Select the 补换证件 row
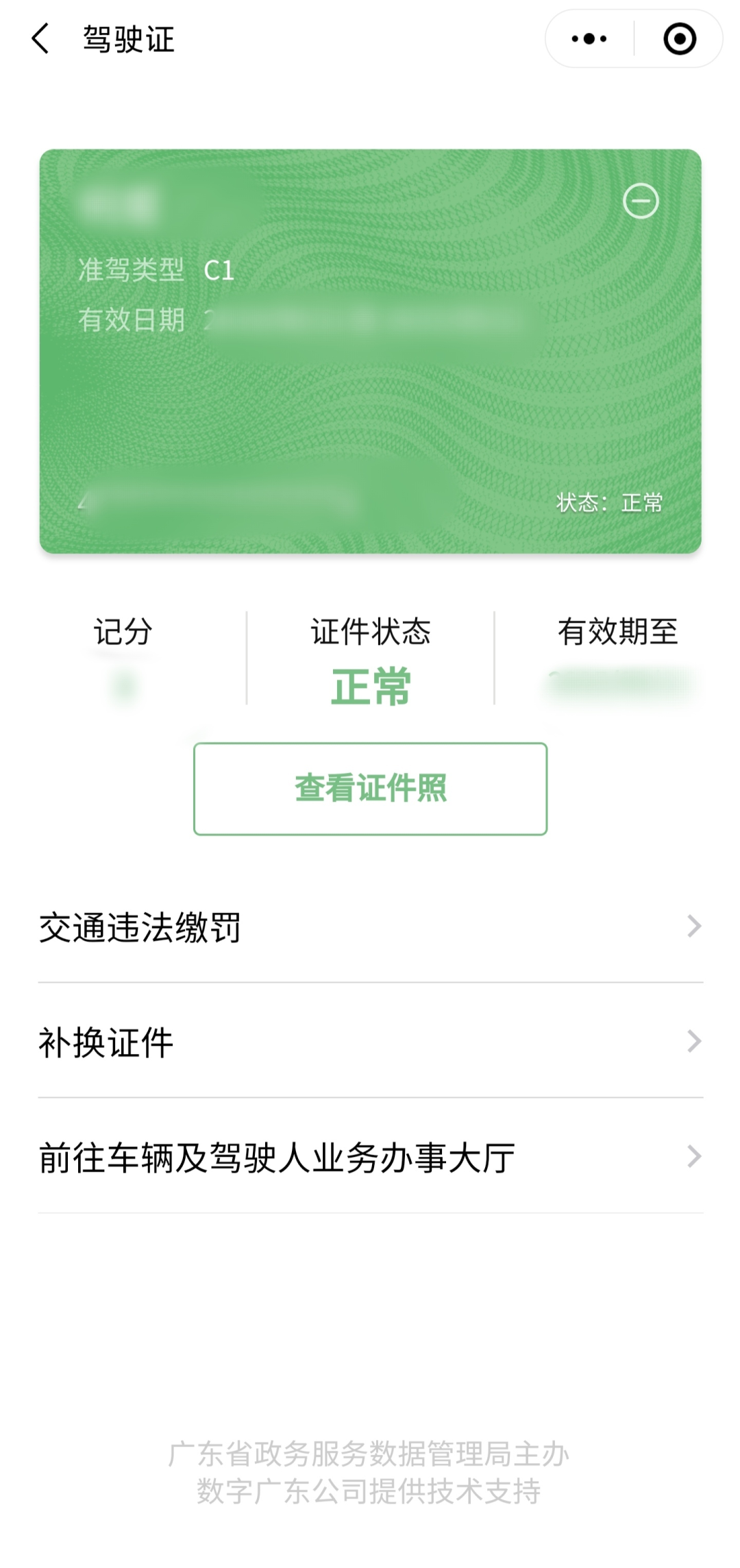Screen dimensions: 740x1568 [370, 1042]
